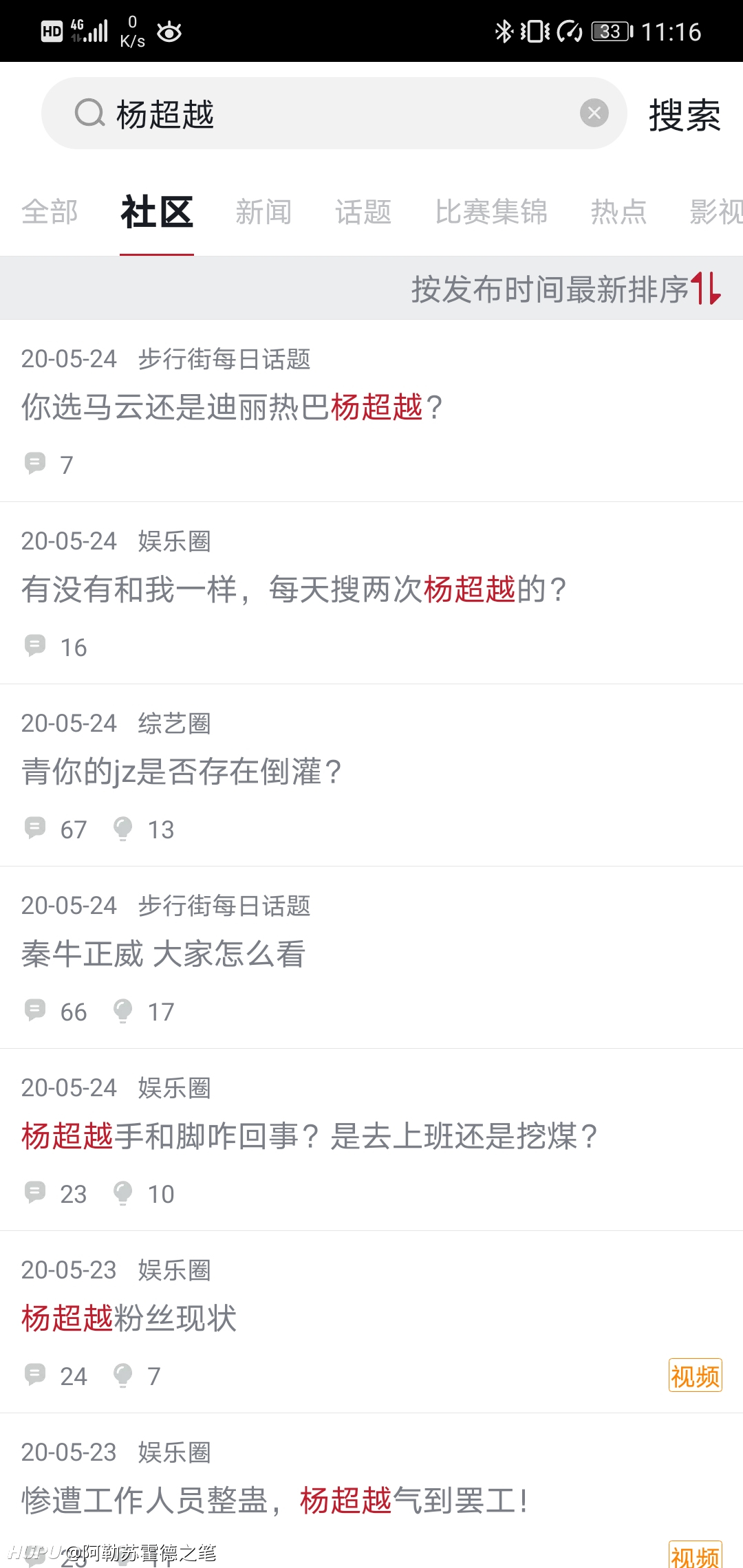The width and height of the screenshot is (743, 1568).
Task: Switch to the 比赛集锦 tab
Action: [491, 212]
